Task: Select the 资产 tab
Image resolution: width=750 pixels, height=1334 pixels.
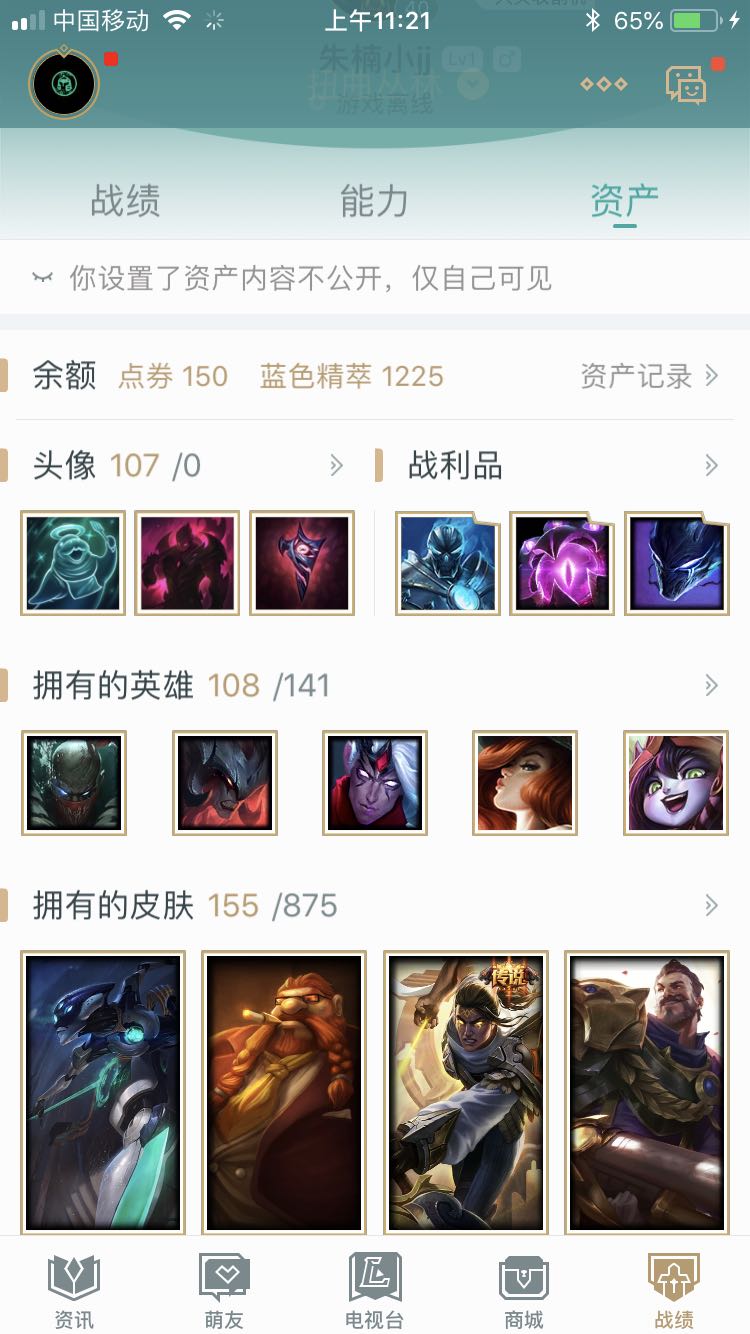Action: [x=624, y=201]
